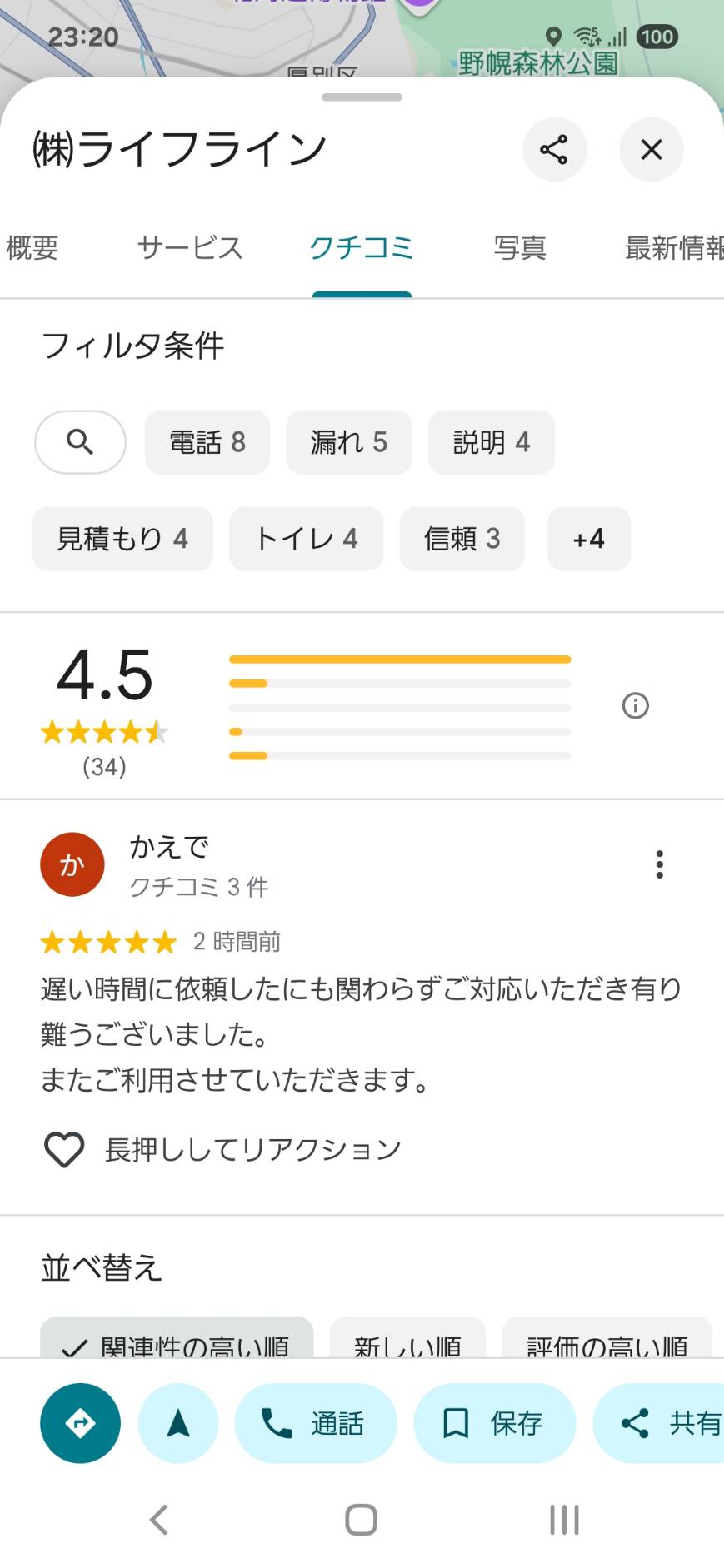This screenshot has width=724, height=1568.
Task: Switch to the 写真 tab
Action: (x=519, y=248)
